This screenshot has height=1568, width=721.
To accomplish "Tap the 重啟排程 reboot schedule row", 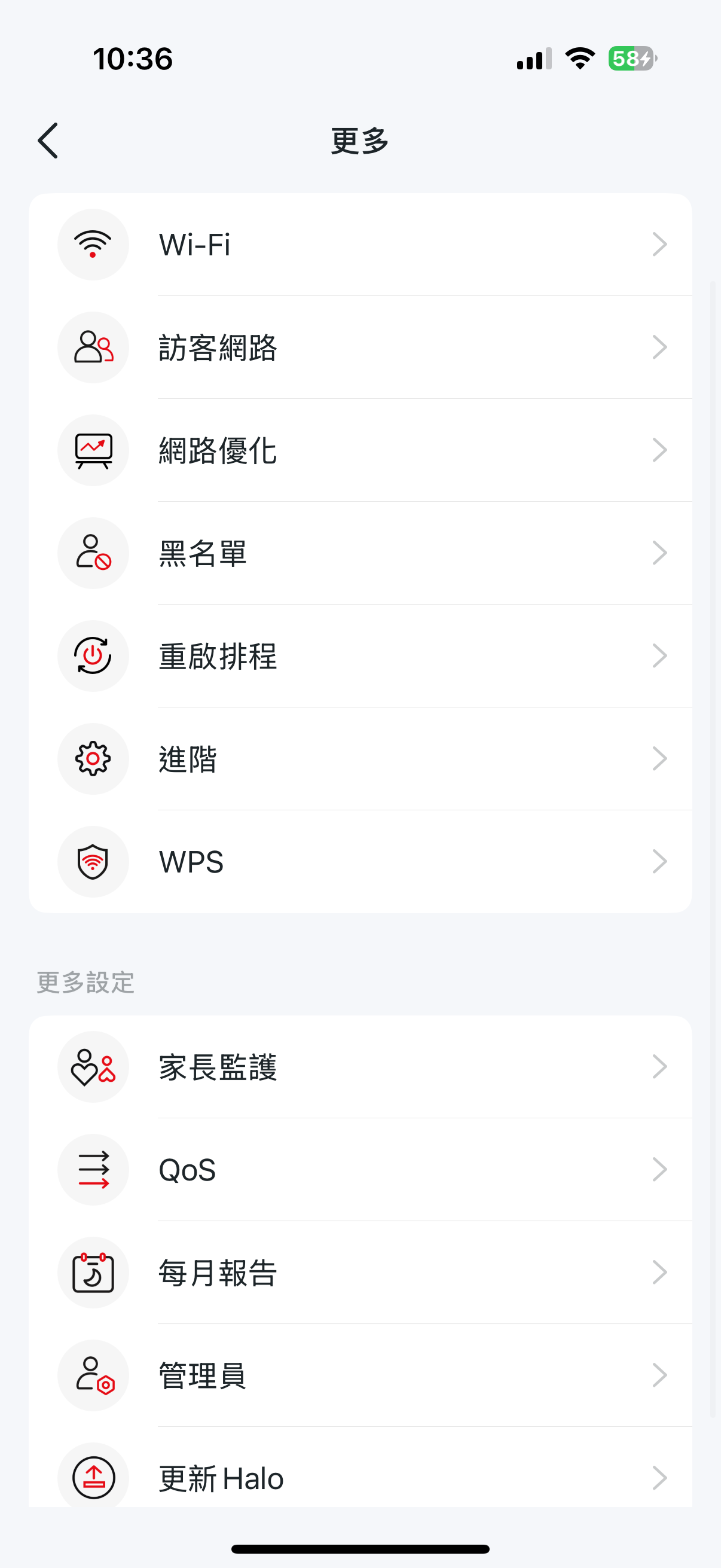I will tap(360, 656).
